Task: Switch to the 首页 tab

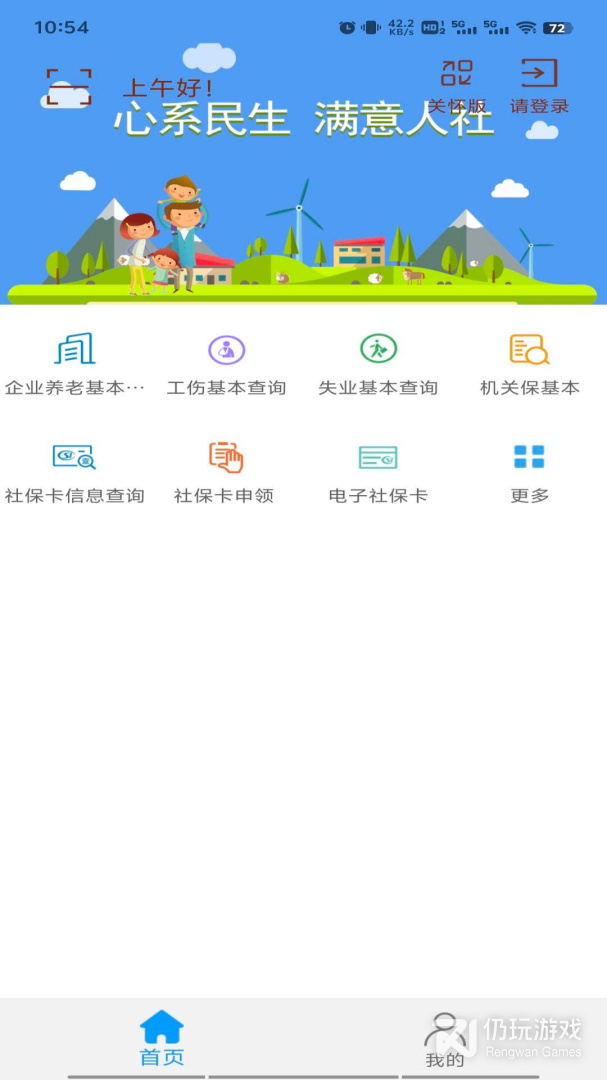Action: [162, 1038]
